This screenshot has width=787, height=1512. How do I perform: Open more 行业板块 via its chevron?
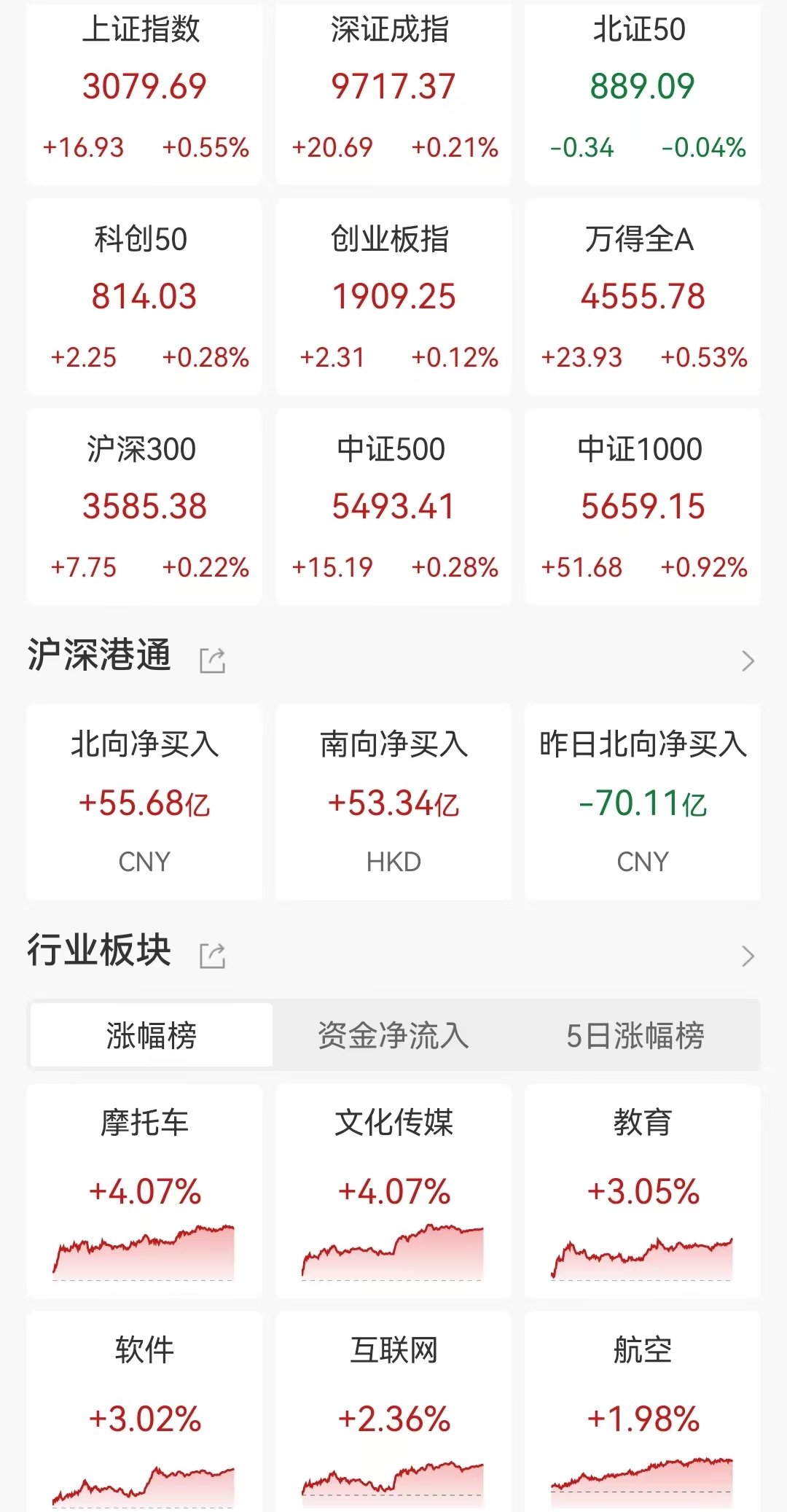[748, 956]
